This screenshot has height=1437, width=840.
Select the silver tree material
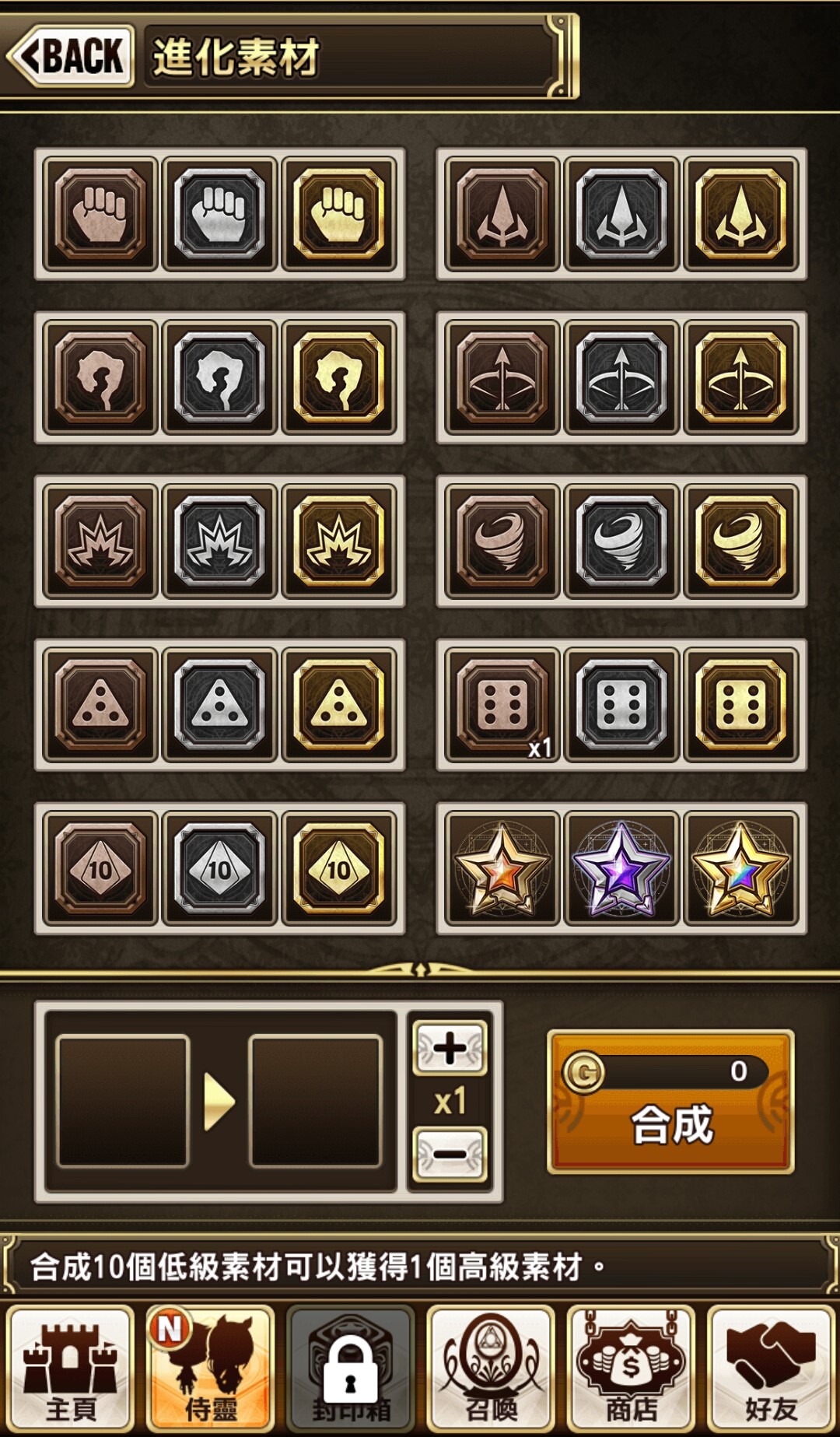tap(219, 377)
